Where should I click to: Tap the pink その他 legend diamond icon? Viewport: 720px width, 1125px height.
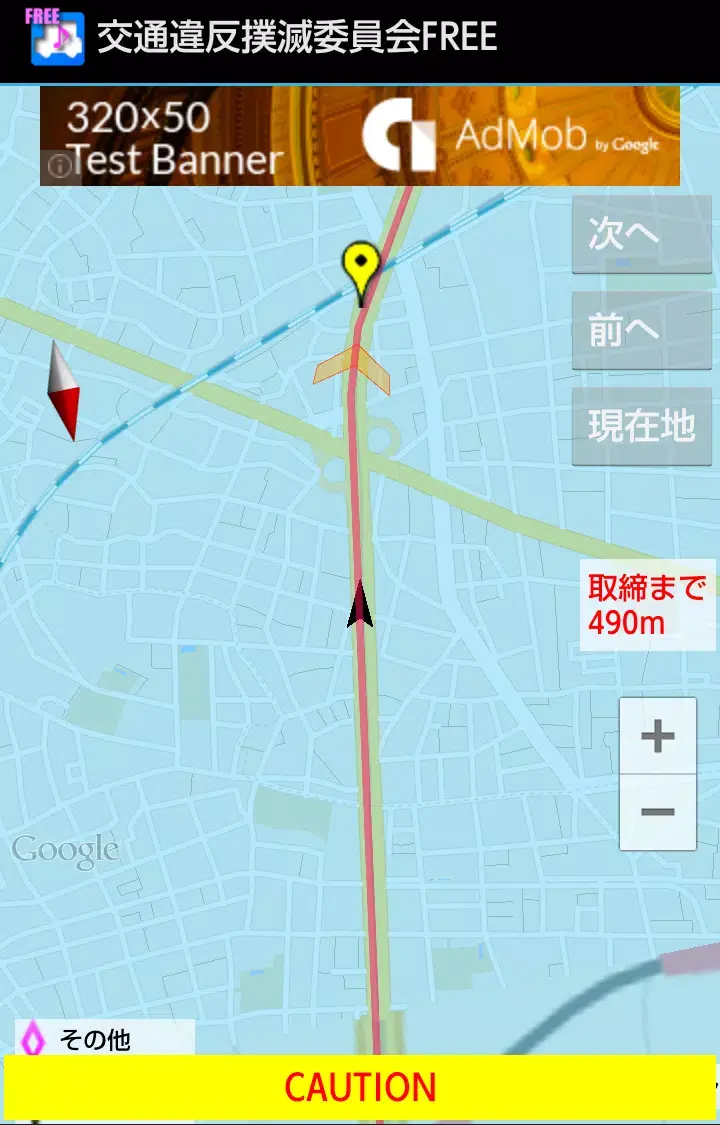coord(34,1040)
